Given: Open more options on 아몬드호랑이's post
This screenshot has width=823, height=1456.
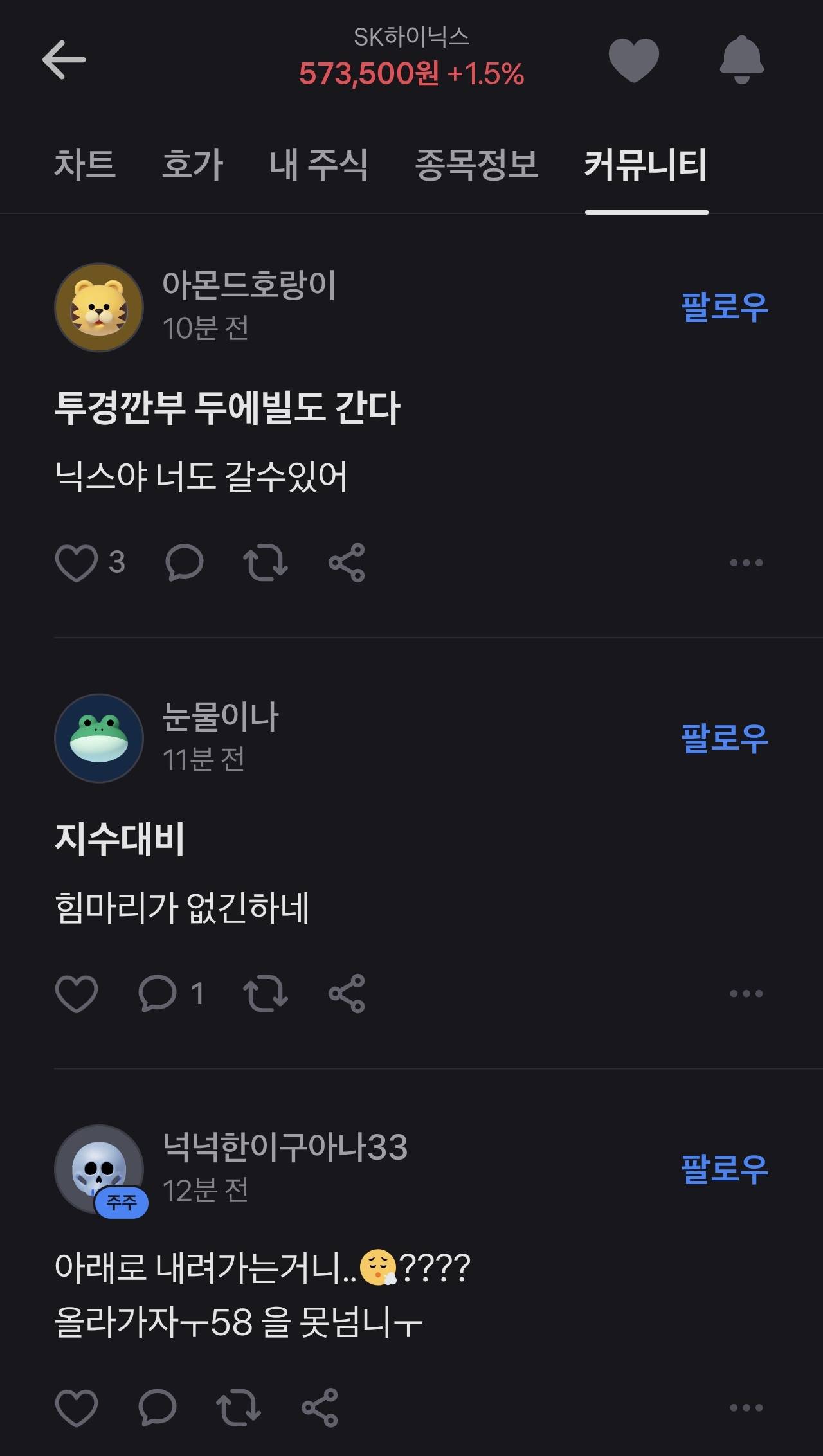Looking at the screenshot, I should tap(746, 563).
